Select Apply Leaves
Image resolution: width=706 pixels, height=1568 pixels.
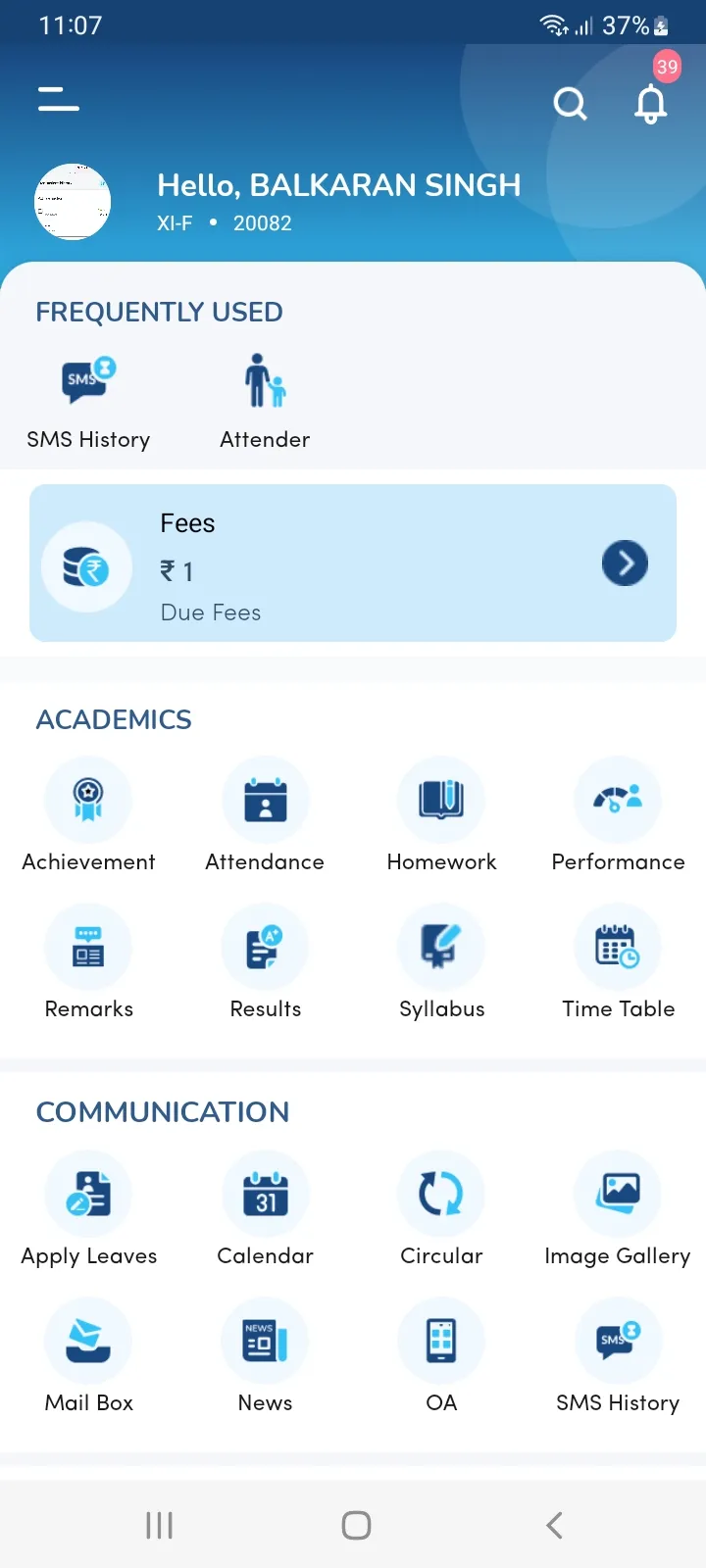pos(88,1195)
